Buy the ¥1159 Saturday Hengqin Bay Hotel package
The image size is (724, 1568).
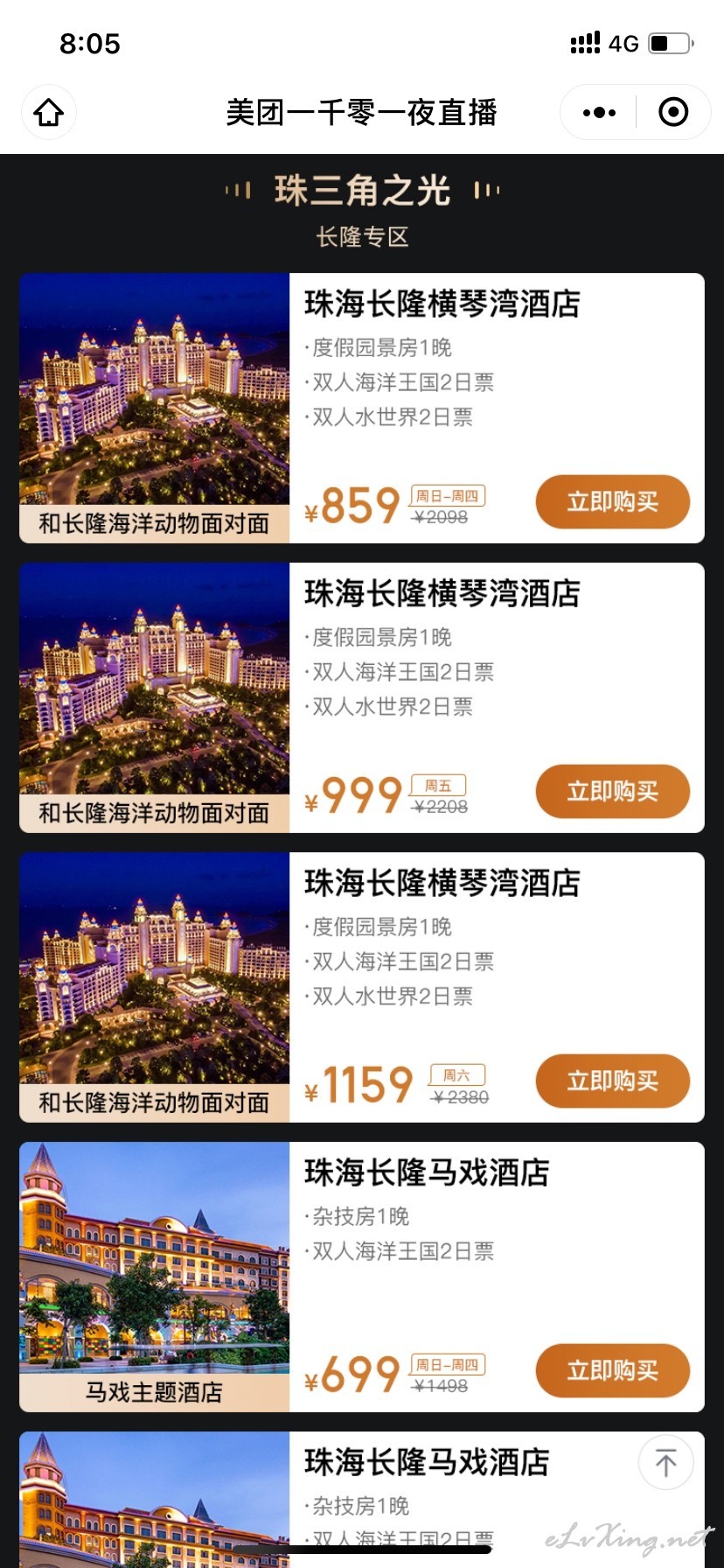click(612, 1081)
